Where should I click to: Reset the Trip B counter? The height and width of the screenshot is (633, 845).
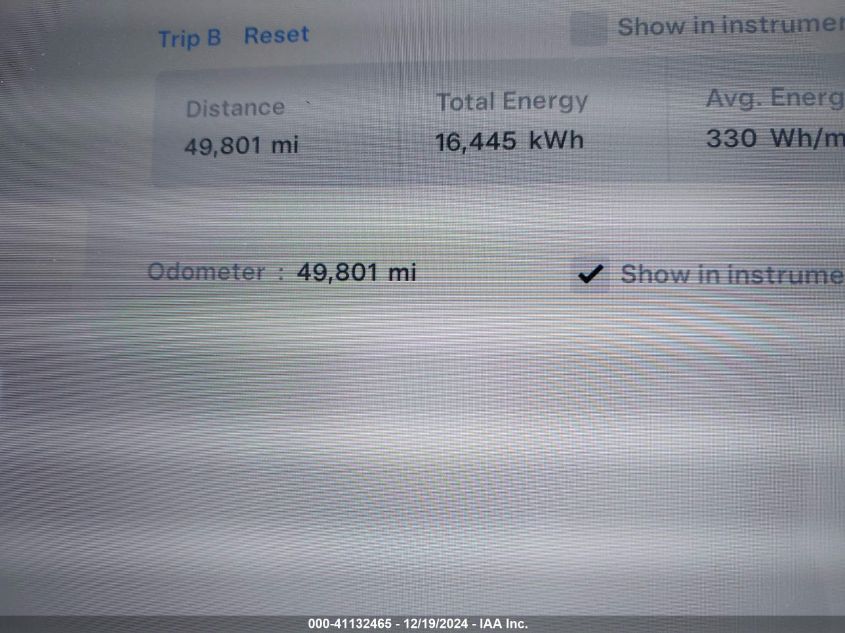tap(277, 36)
